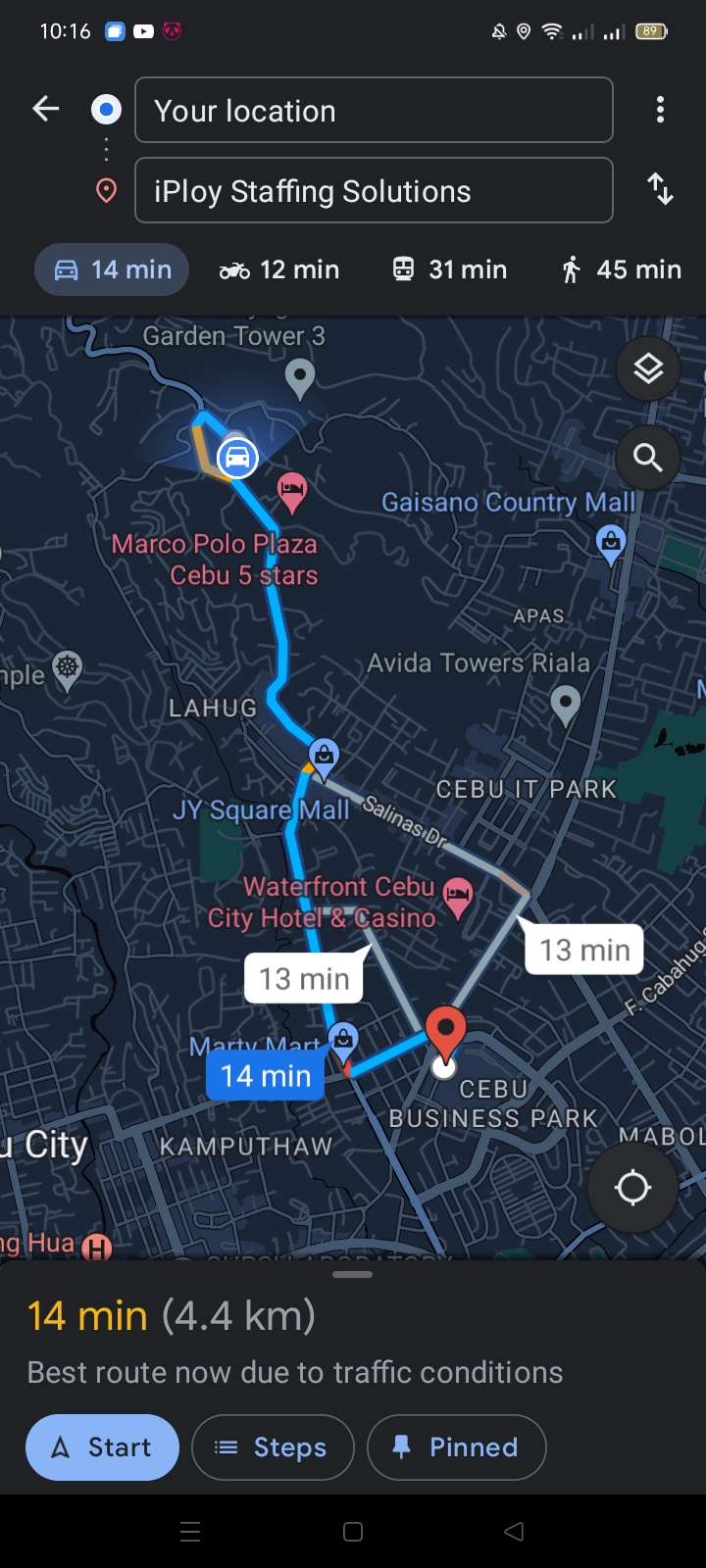Tap the system home button
Viewport: 706px width, 1568px height.
click(x=353, y=1532)
